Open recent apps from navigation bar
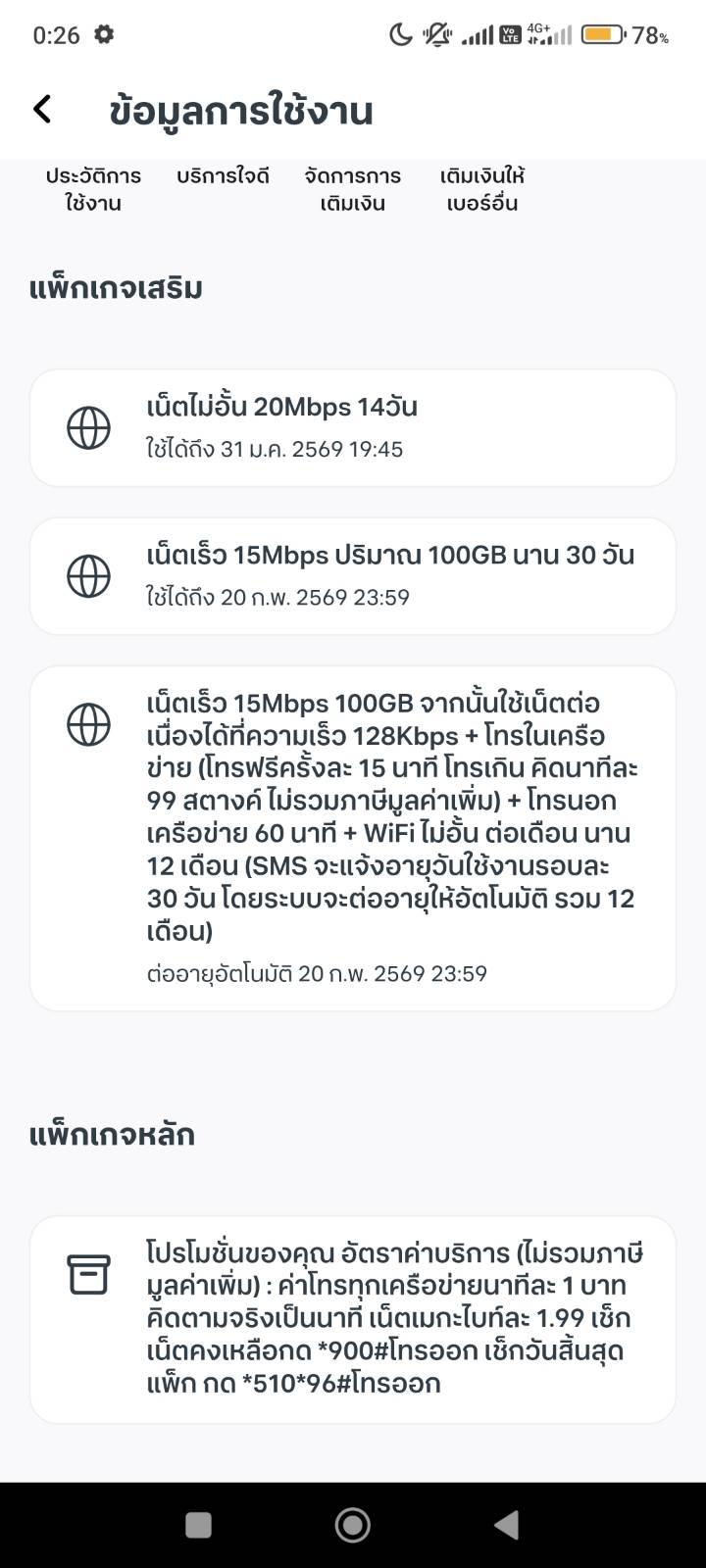This screenshot has width=706, height=1568. [198, 1524]
